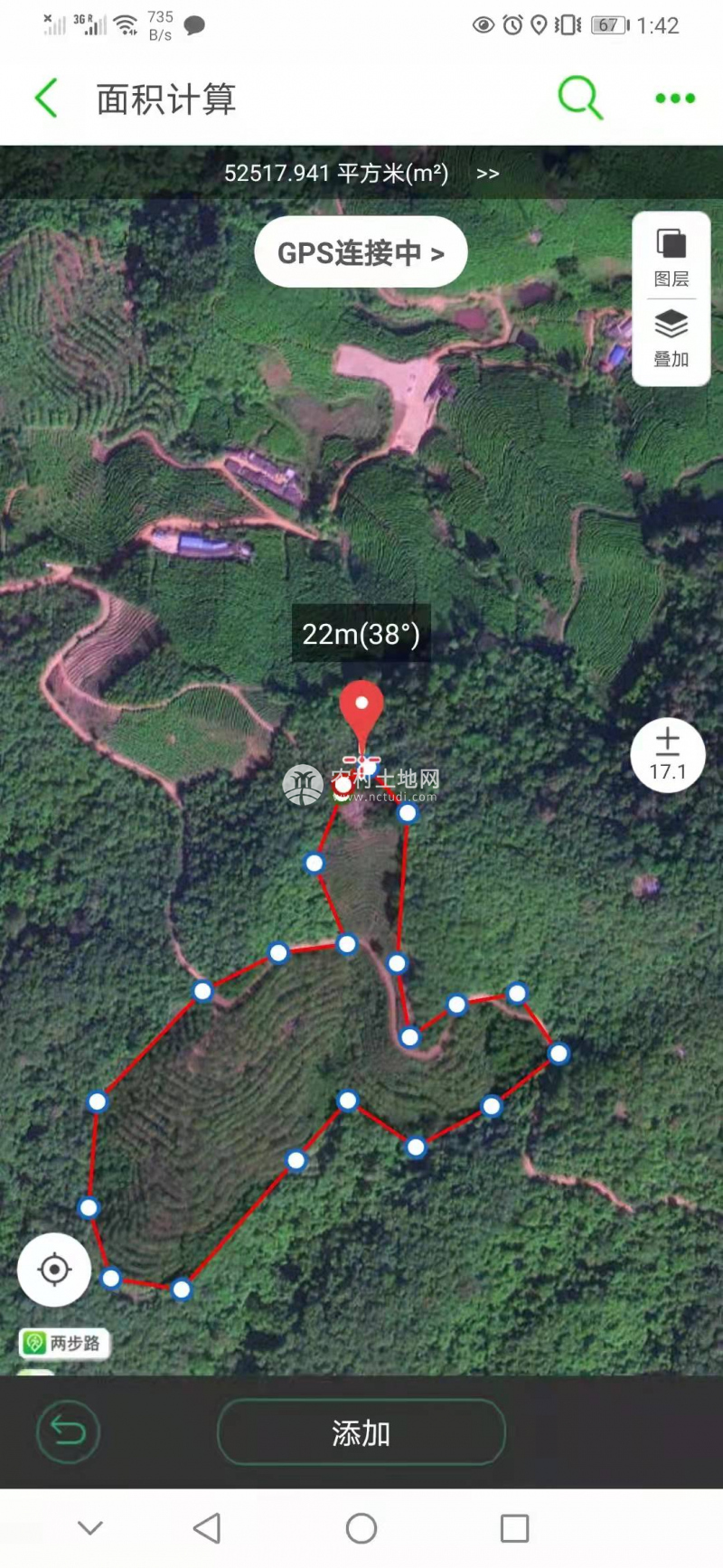The height and width of the screenshot is (1568, 723).
Task: Open the three-dot overflow menu
Action: 675,99
